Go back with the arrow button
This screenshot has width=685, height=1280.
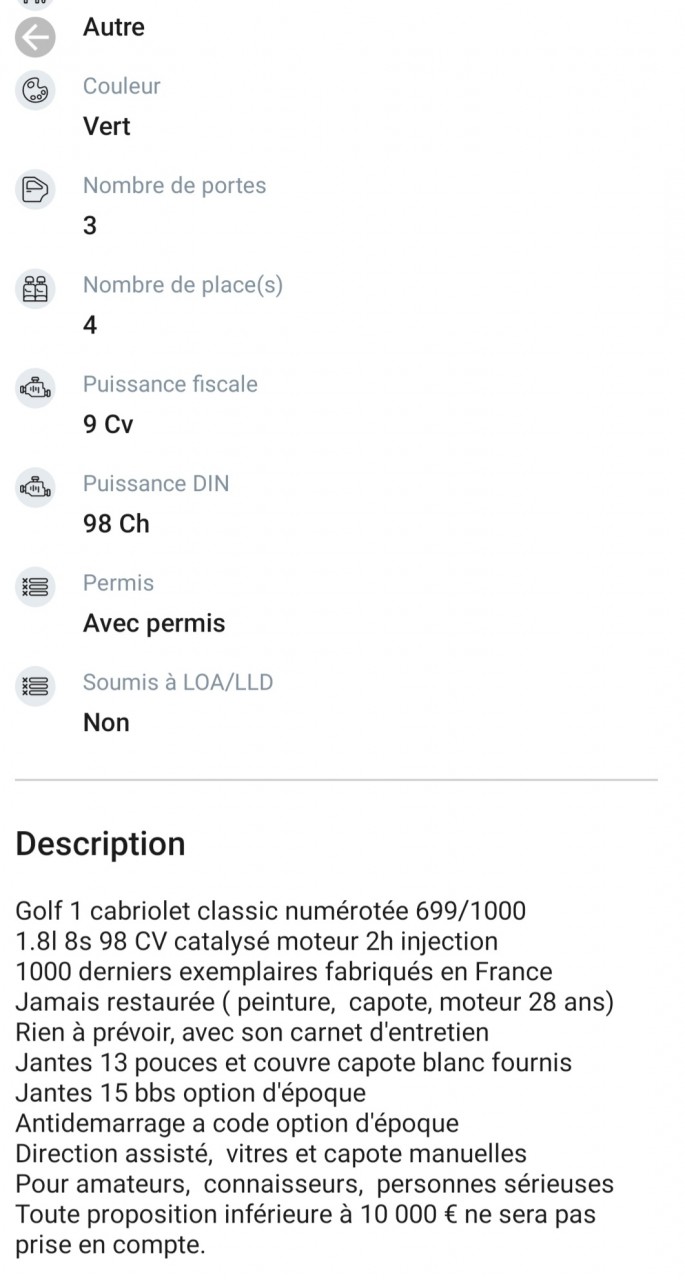35,39
